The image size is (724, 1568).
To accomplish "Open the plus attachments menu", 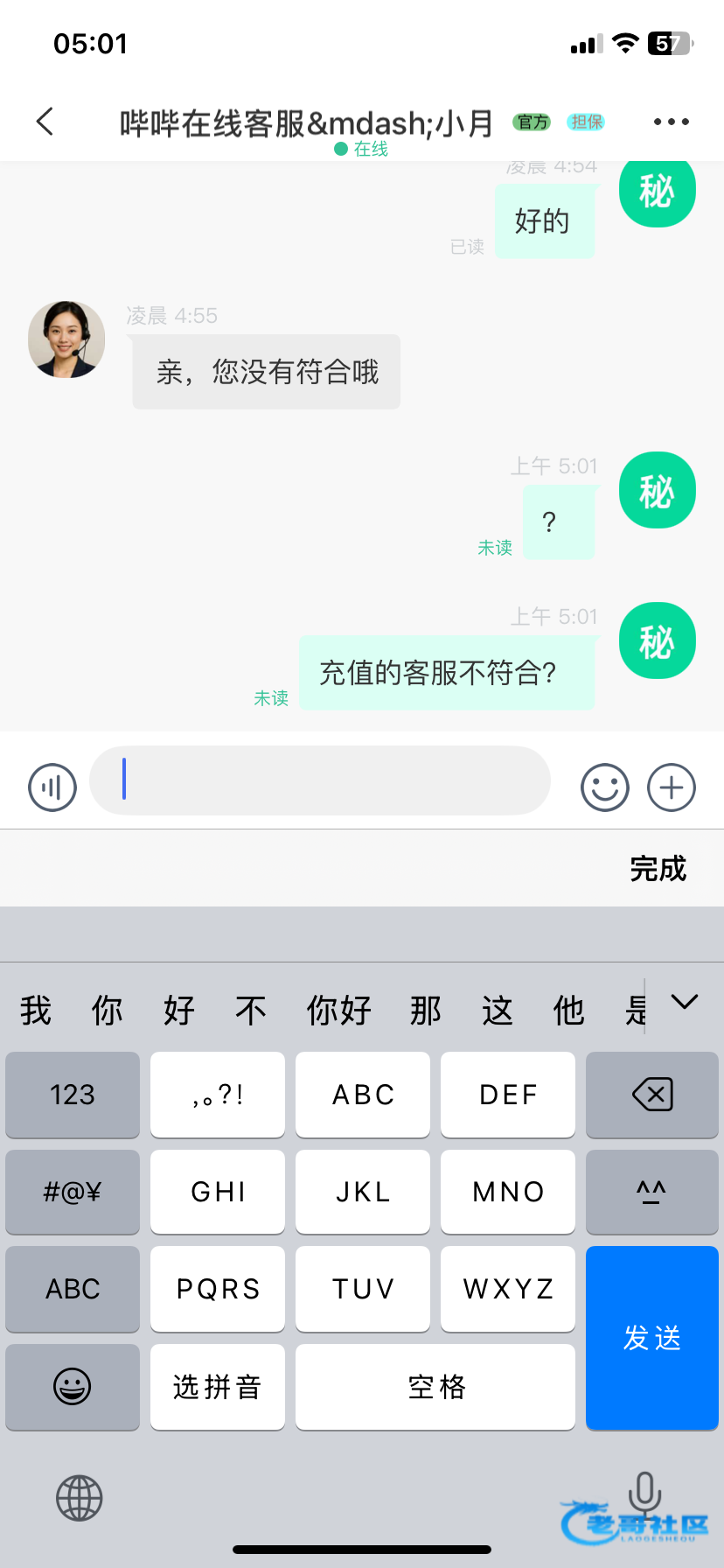I will point(671,787).
